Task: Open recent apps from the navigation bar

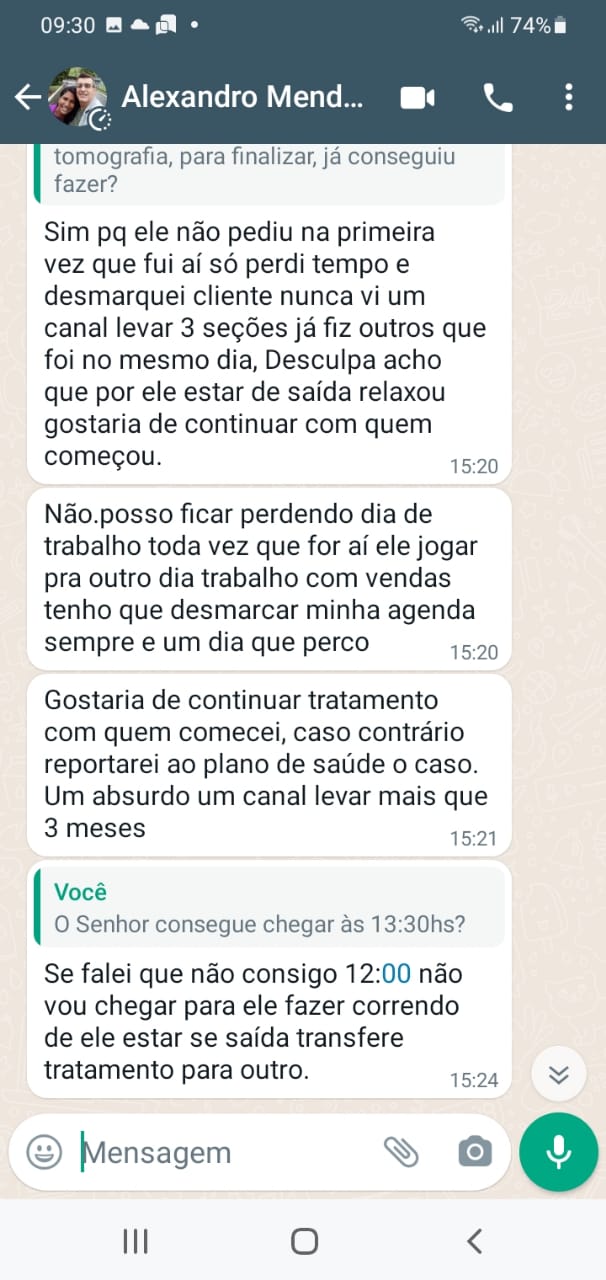Action: (135, 1241)
